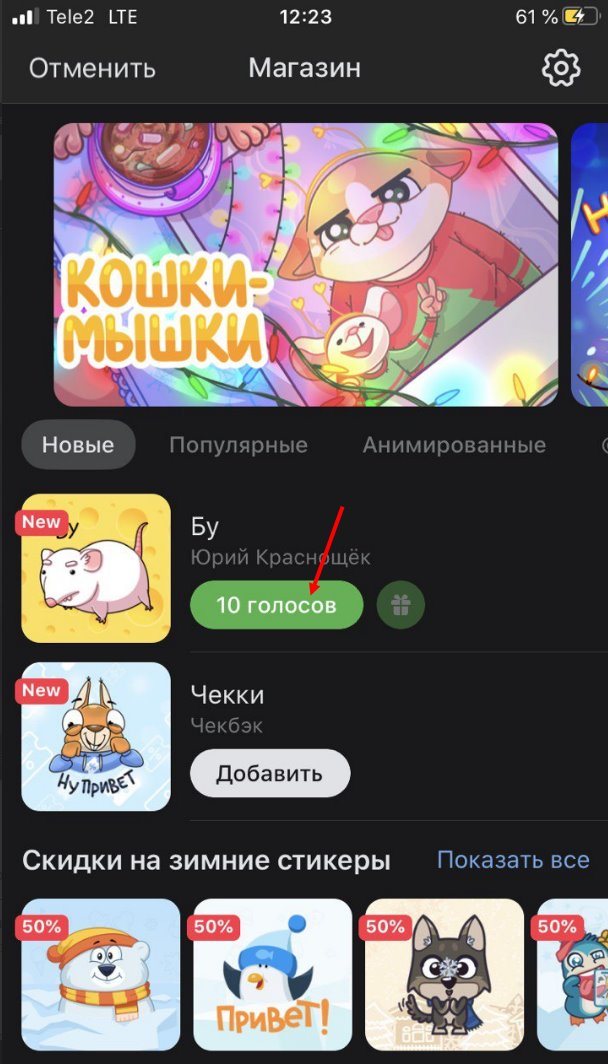Switch to the Популярные tab
The height and width of the screenshot is (1064, 608).
pos(238,445)
